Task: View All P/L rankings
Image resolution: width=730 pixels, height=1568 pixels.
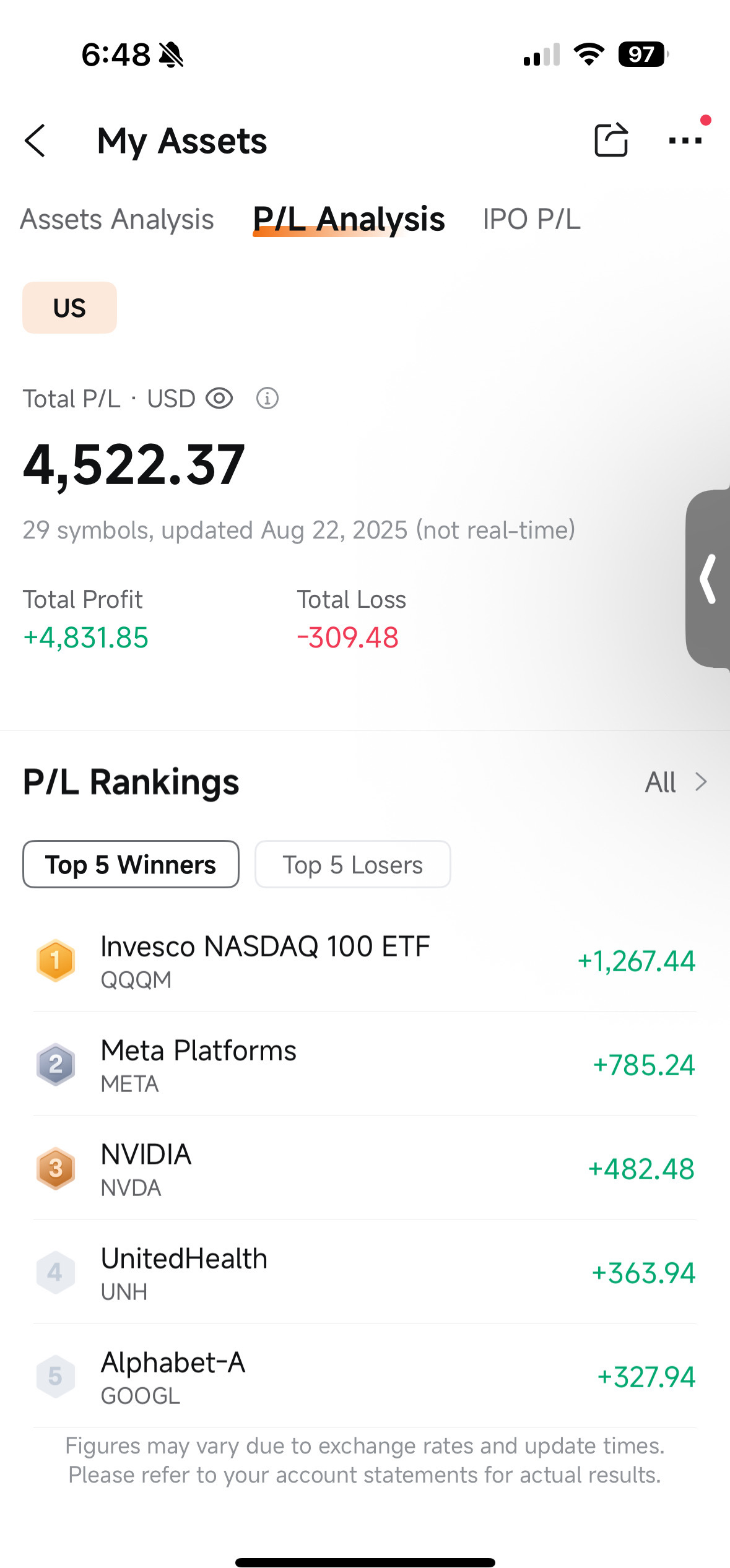Action: pos(676,782)
